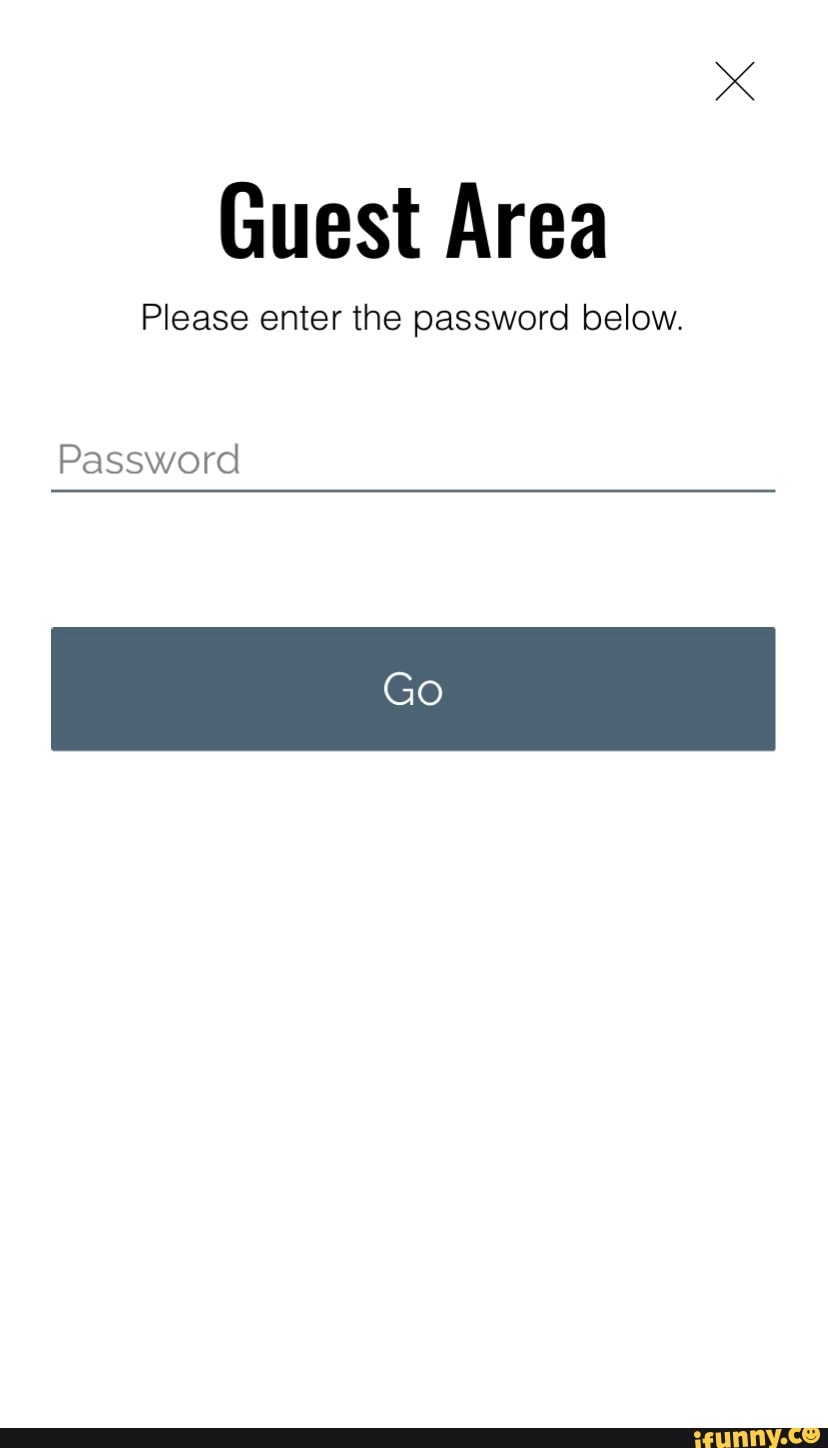Click the Password input field
828x1448 pixels.
click(413, 460)
